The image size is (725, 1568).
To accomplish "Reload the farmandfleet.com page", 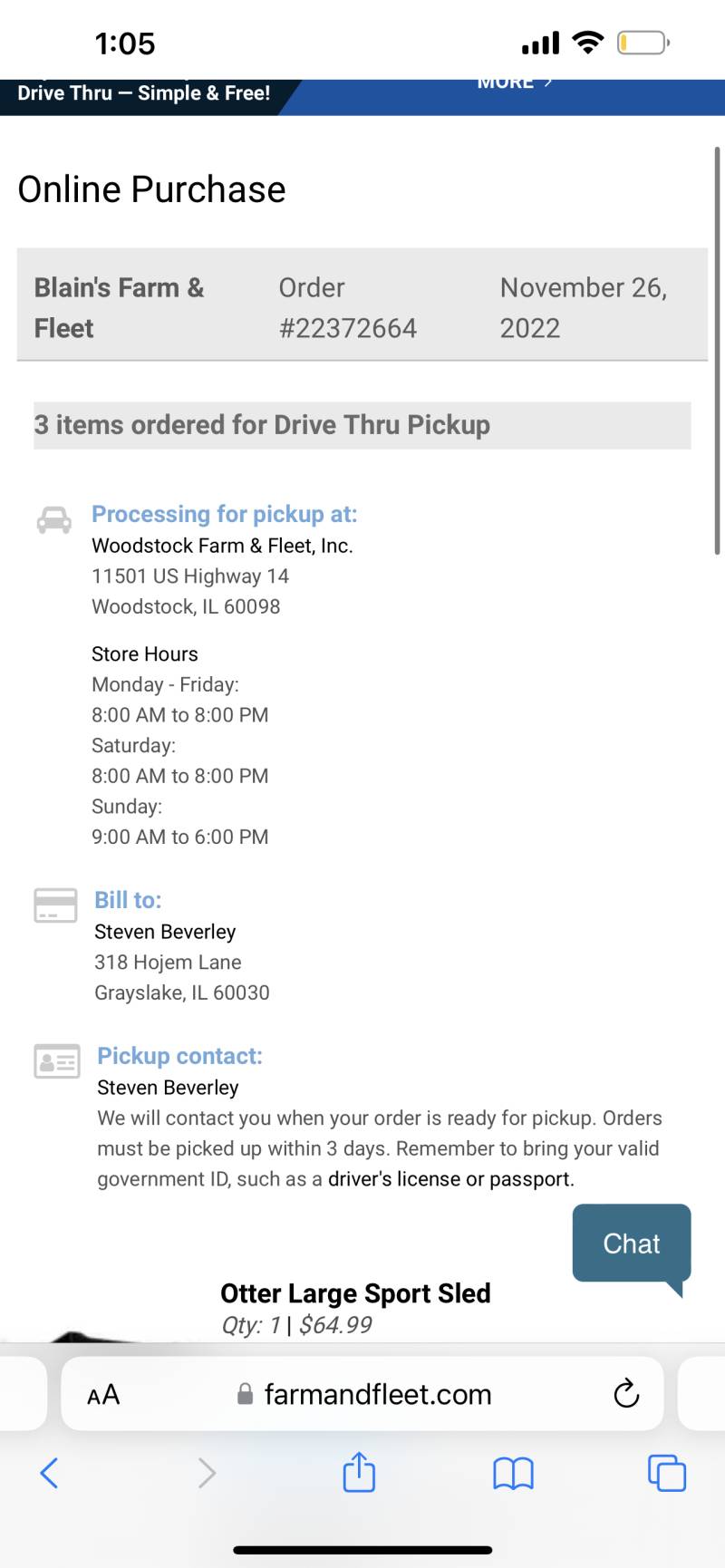I will click(626, 1393).
